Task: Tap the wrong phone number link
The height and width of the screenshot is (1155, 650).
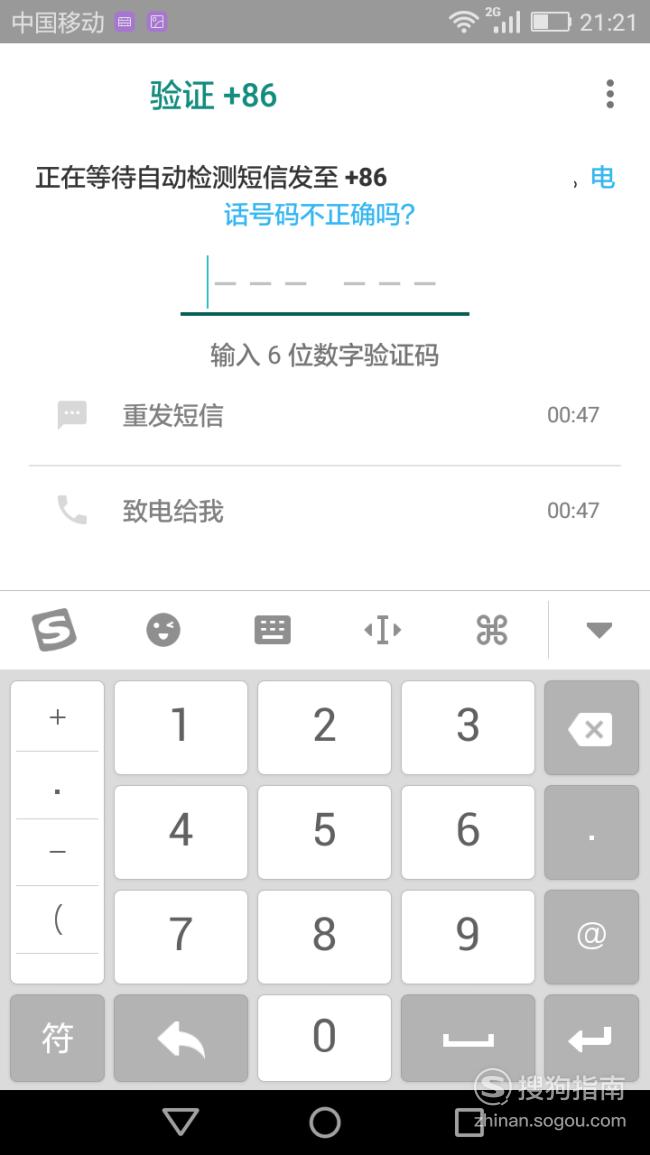Action: point(319,215)
